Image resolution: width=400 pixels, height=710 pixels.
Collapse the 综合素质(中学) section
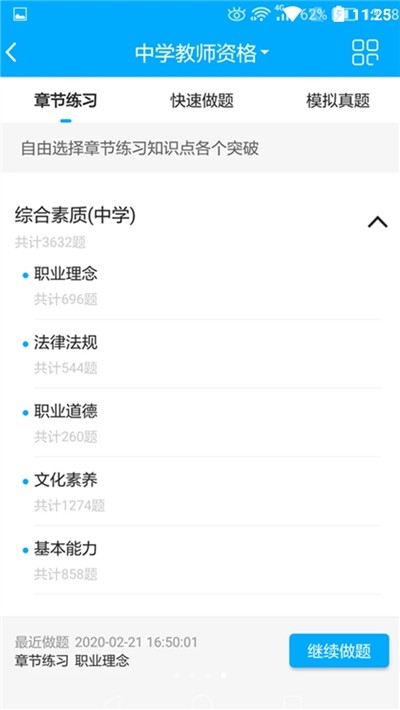377,222
